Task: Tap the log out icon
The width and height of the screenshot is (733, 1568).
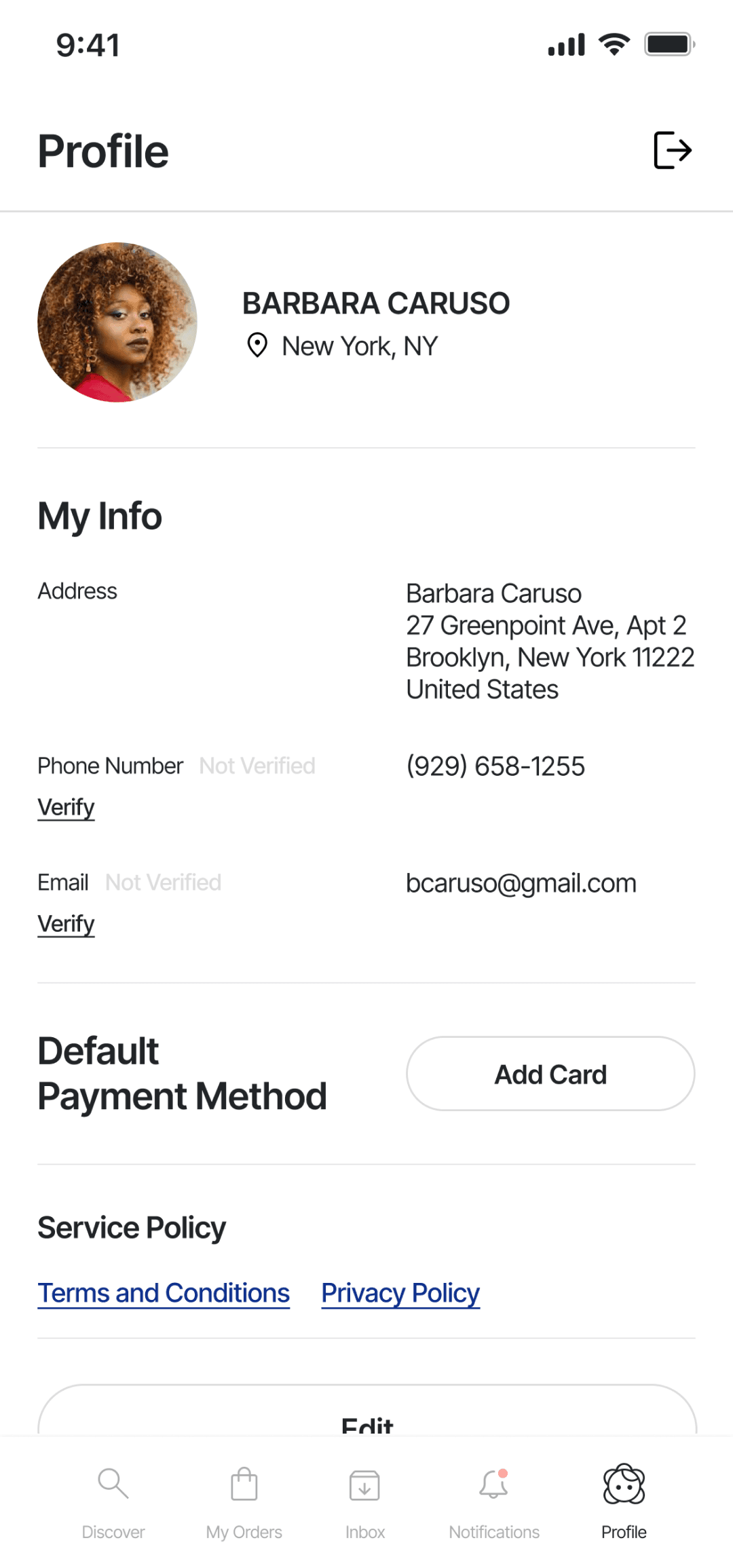Action: point(672,150)
